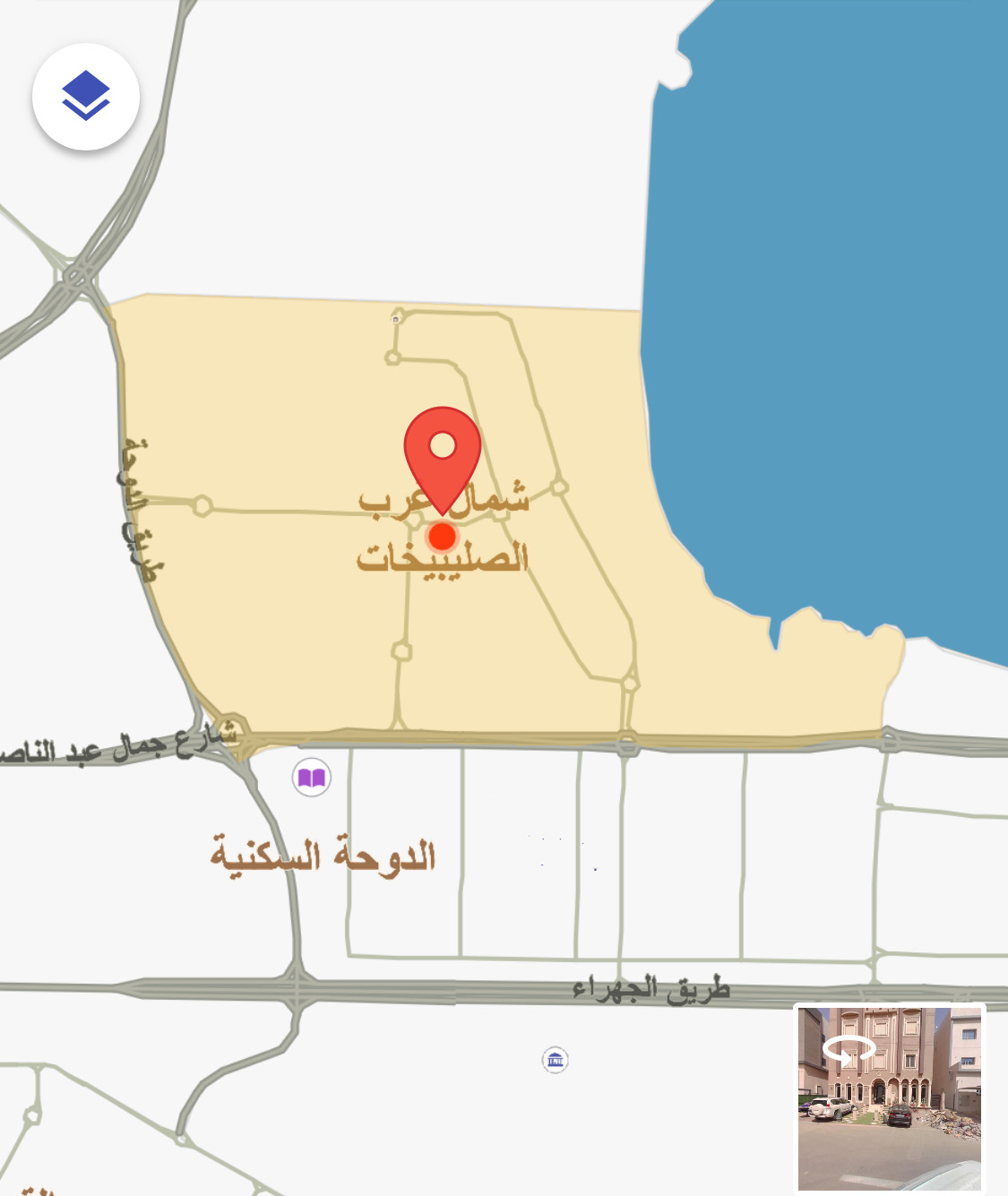This screenshot has height=1196, width=1008.
Task: Open the Street View thumbnail
Action: point(889,1097)
